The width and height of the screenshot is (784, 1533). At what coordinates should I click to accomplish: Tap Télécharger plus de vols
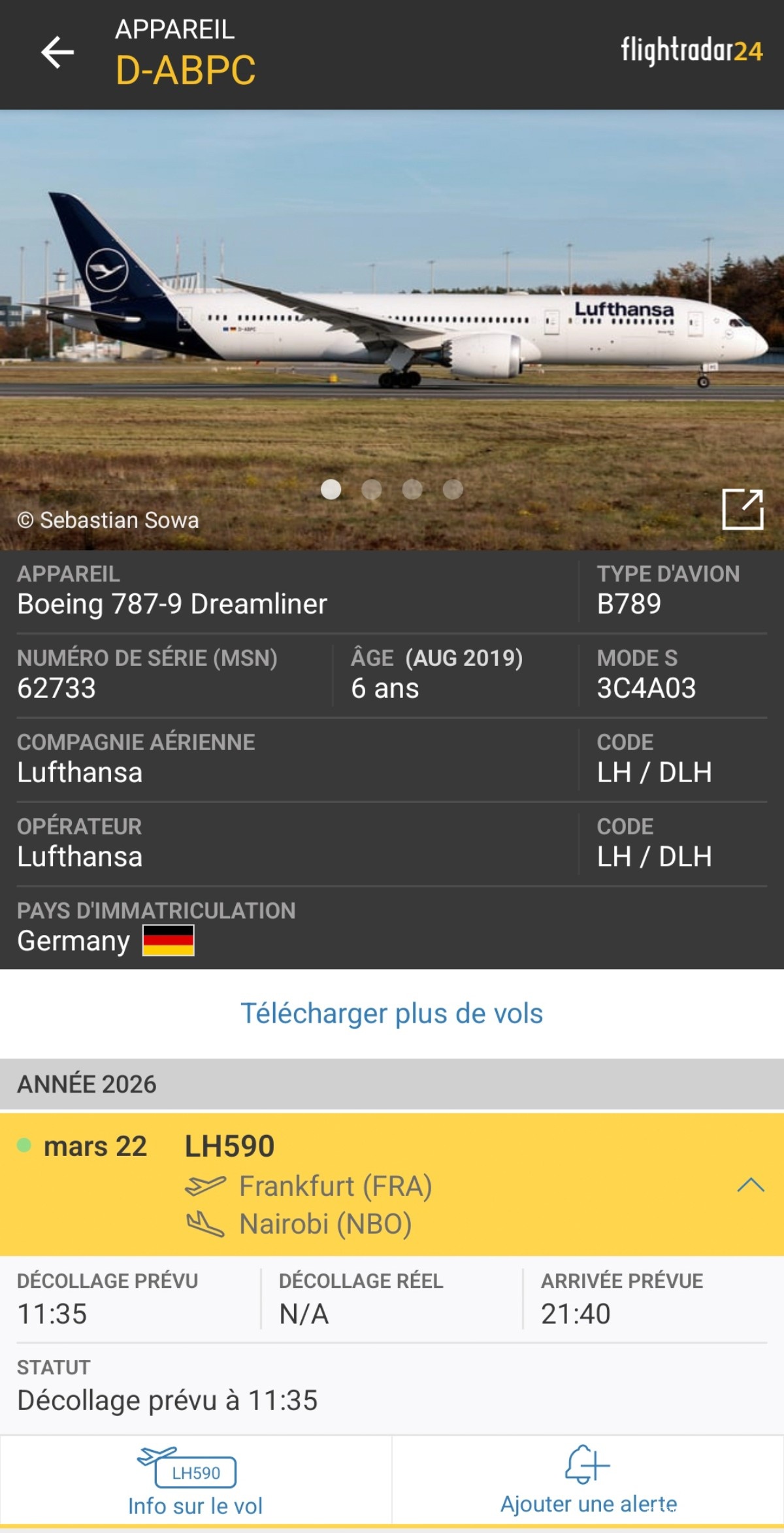click(x=392, y=1014)
